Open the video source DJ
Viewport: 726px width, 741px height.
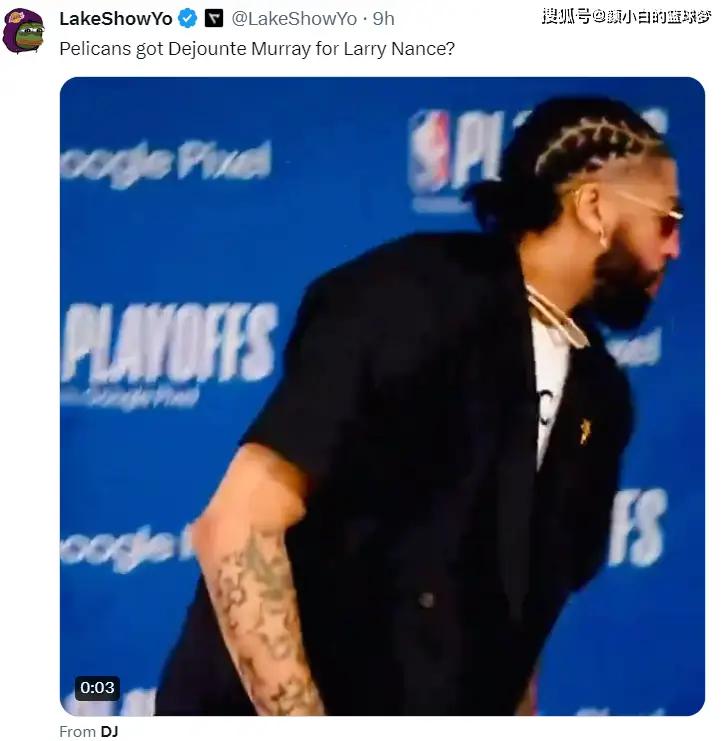[109, 731]
